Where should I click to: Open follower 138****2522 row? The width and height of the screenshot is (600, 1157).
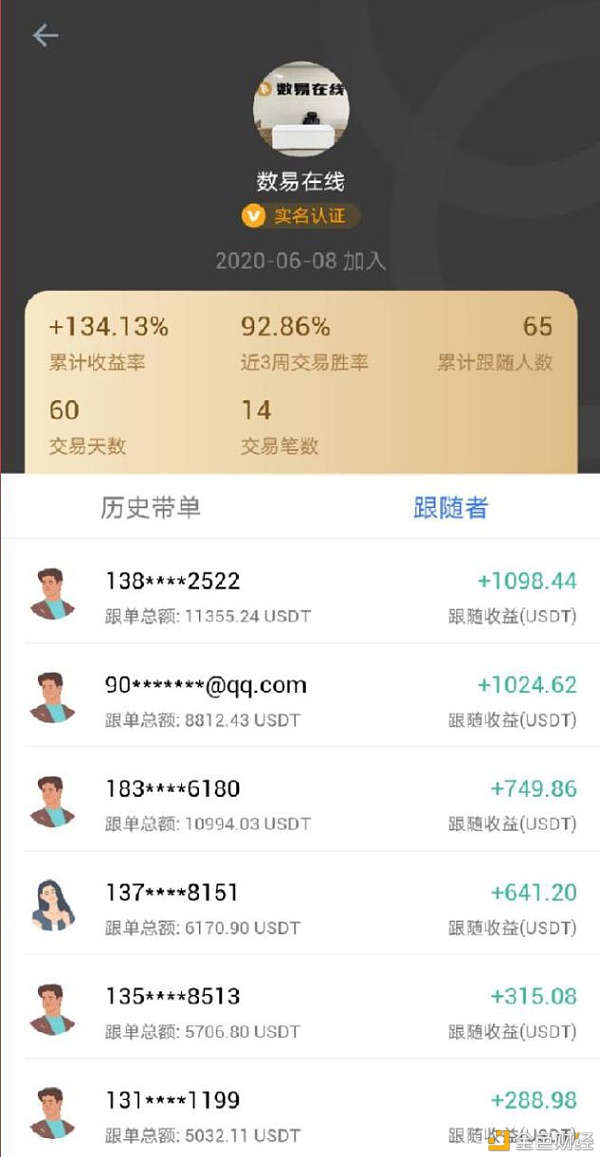tap(301, 592)
